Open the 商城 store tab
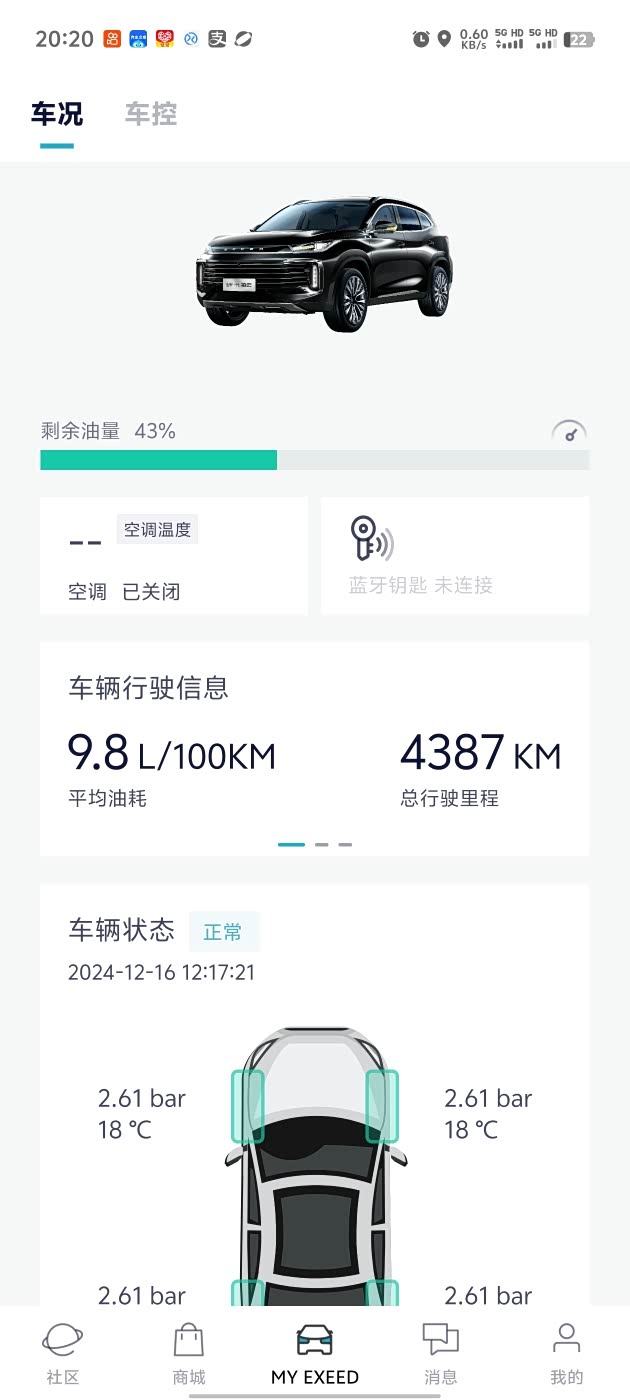 189,1354
